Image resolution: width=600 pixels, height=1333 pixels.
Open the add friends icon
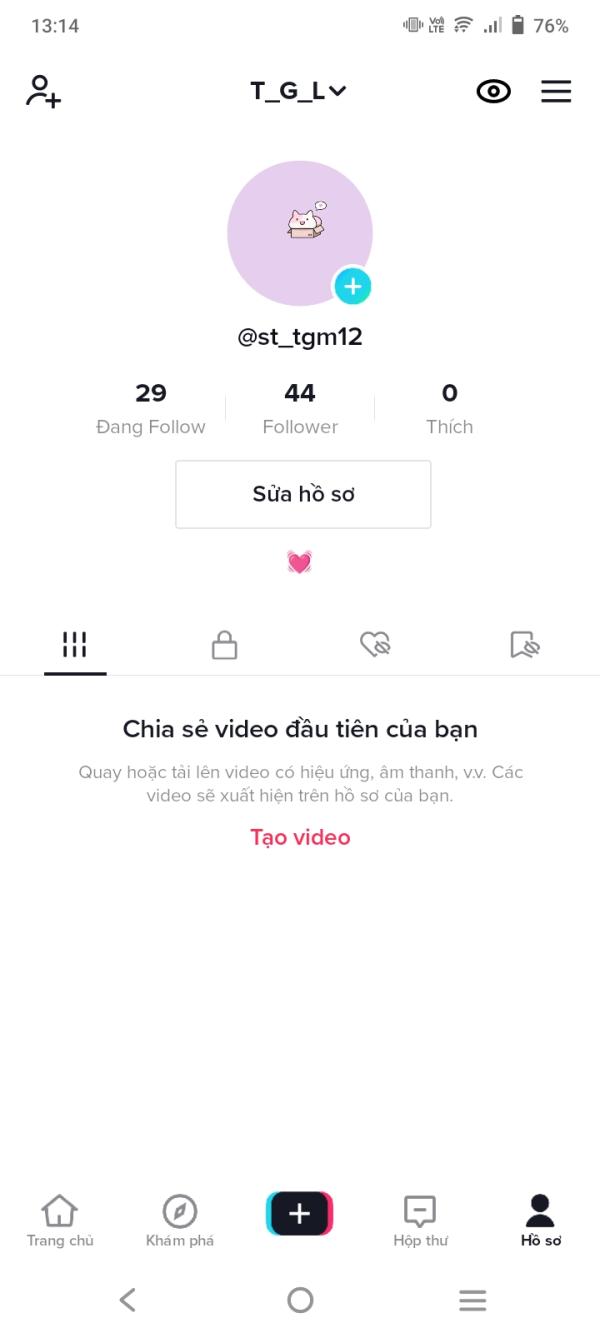tap(43, 91)
